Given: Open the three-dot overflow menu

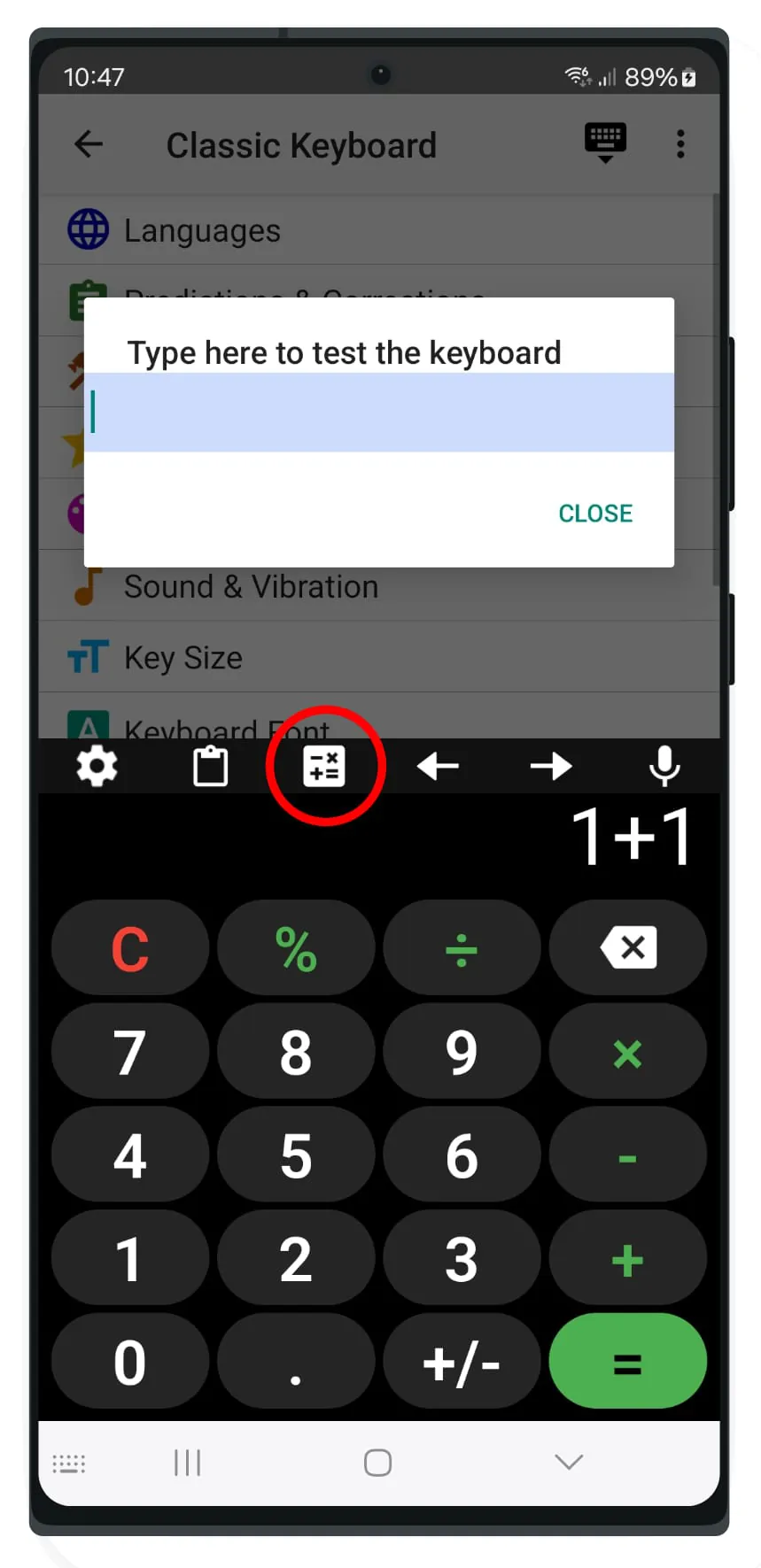Looking at the screenshot, I should click(680, 144).
